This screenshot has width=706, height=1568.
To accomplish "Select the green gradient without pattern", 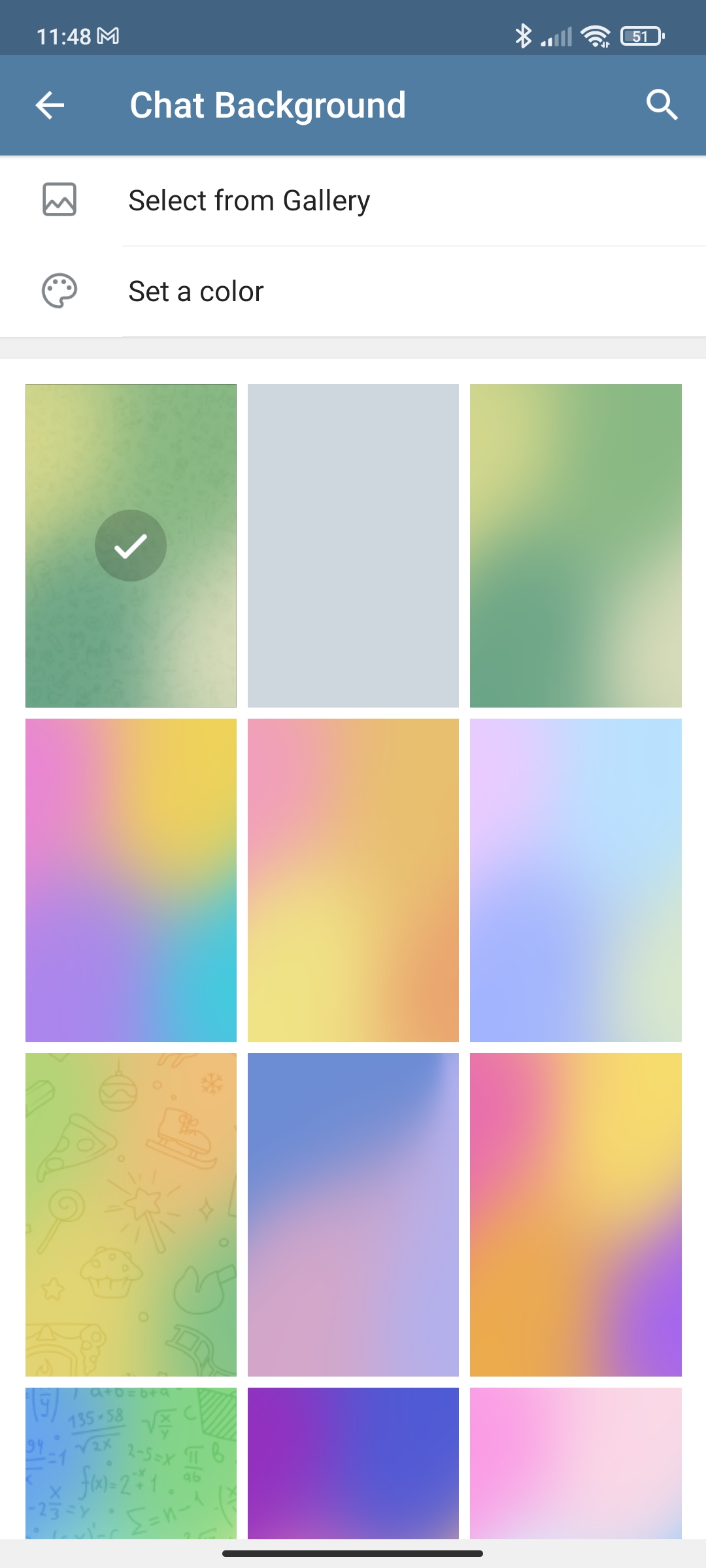I will (575, 546).
